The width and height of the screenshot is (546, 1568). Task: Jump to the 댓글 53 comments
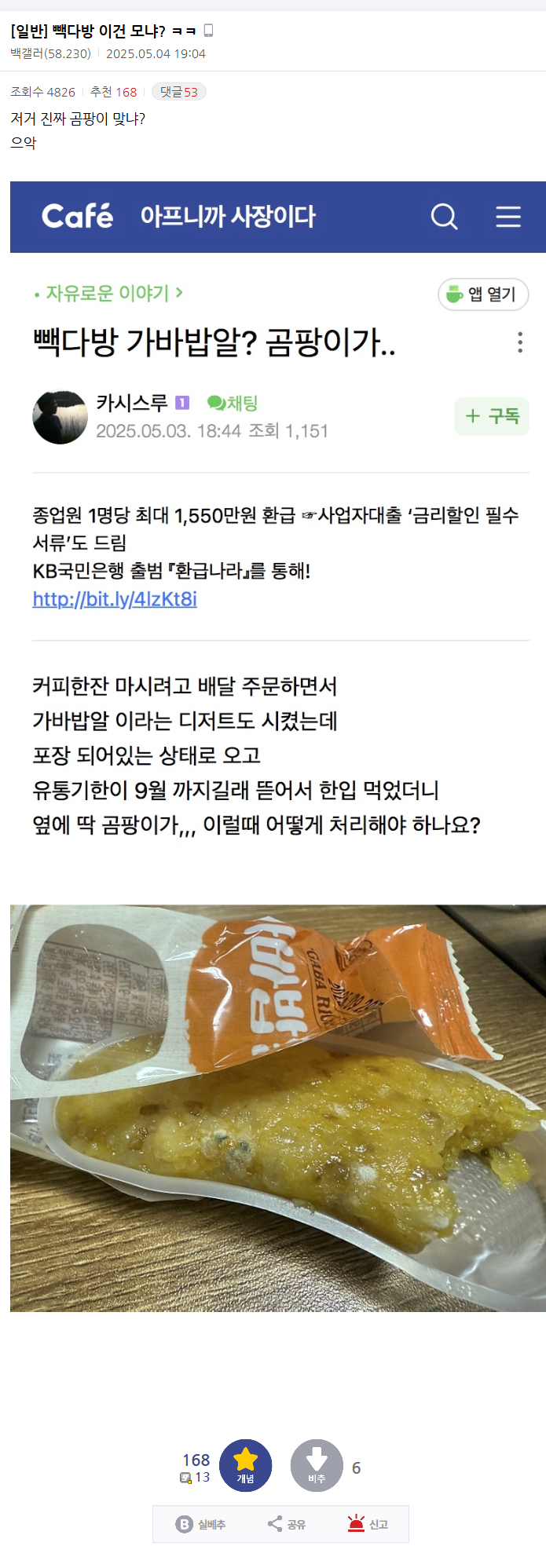click(x=178, y=92)
